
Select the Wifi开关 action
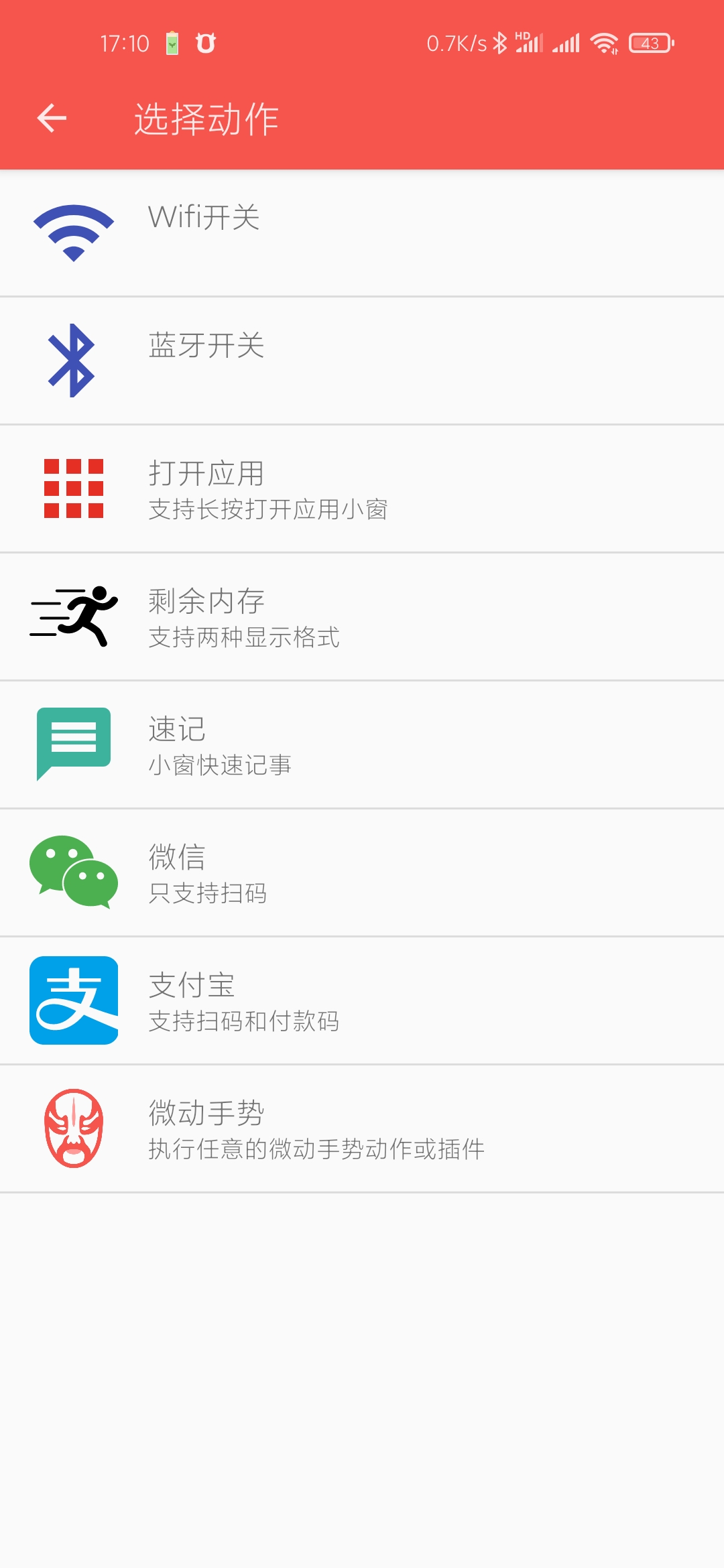pos(362,233)
